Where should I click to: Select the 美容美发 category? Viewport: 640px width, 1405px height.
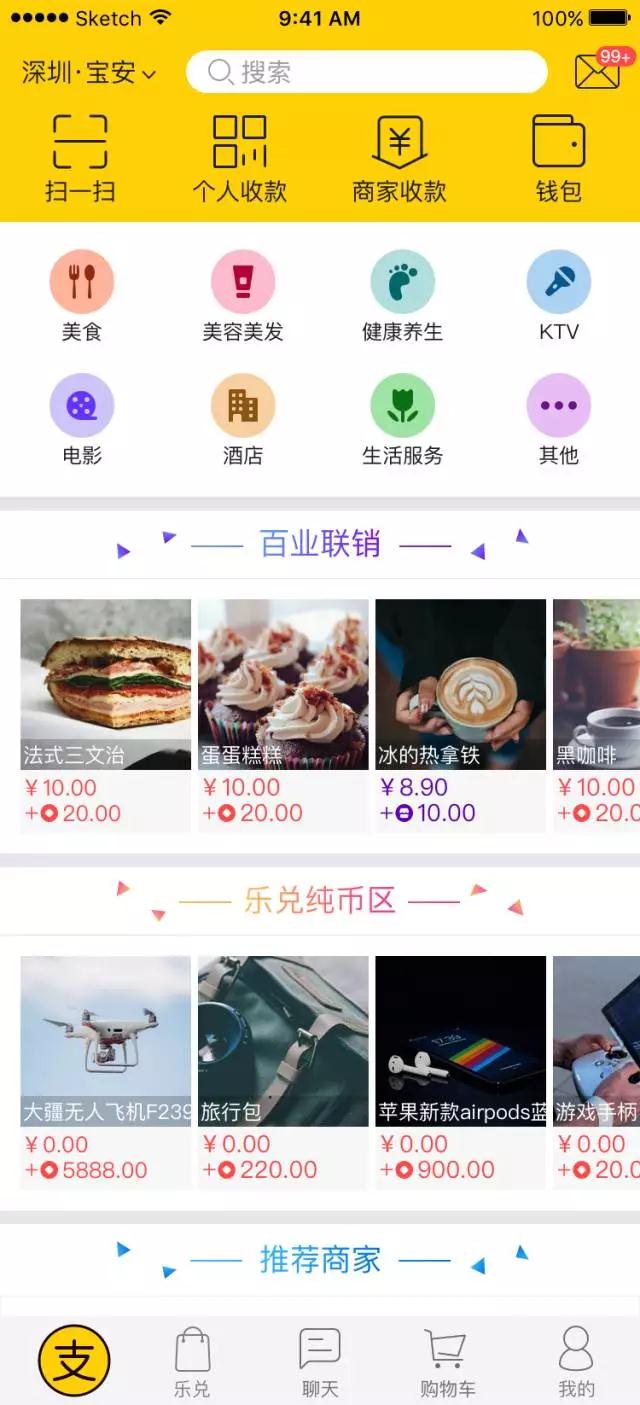pos(243,297)
